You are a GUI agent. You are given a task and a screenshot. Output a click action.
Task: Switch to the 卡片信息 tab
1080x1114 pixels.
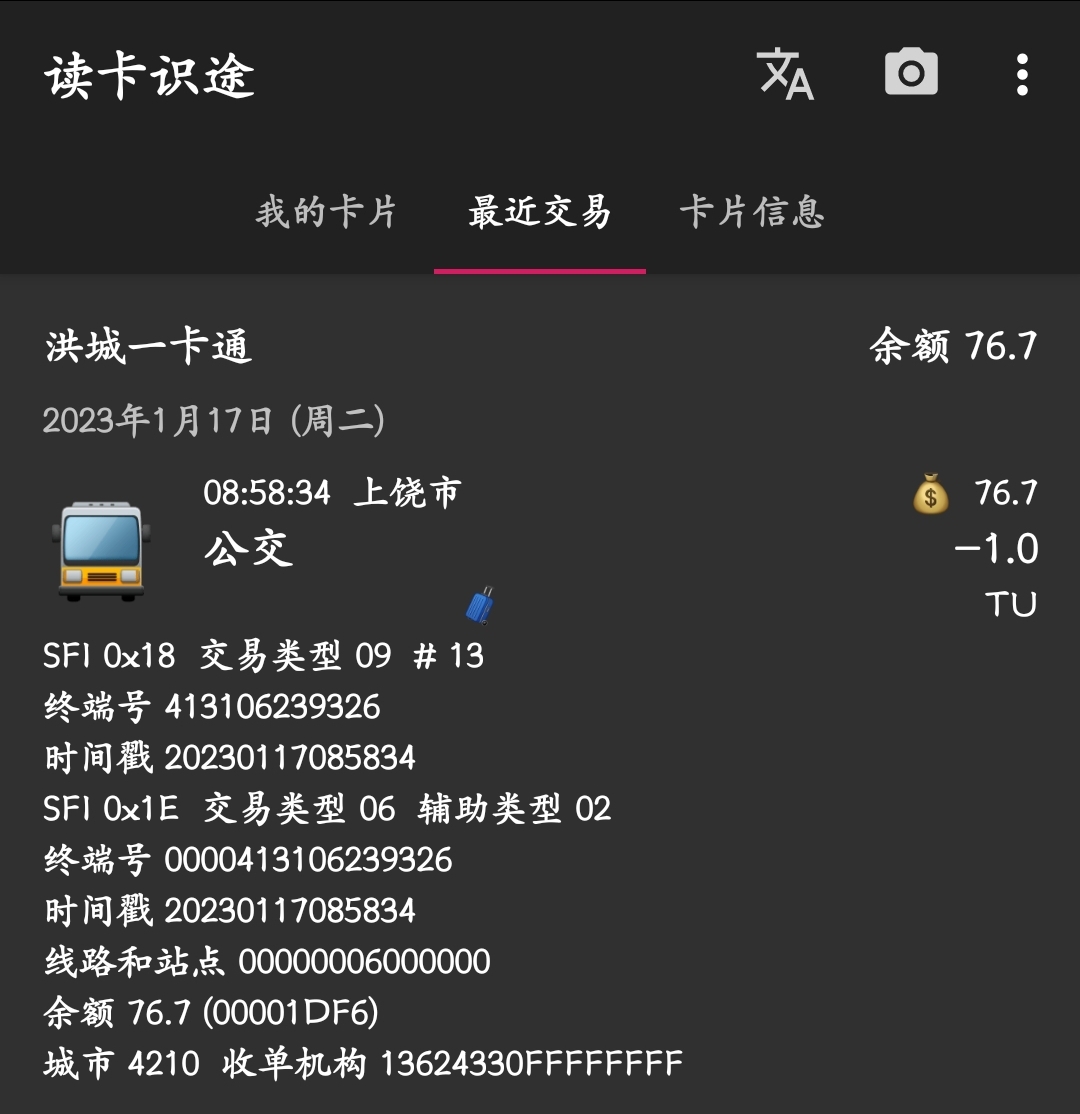pos(752,212)
